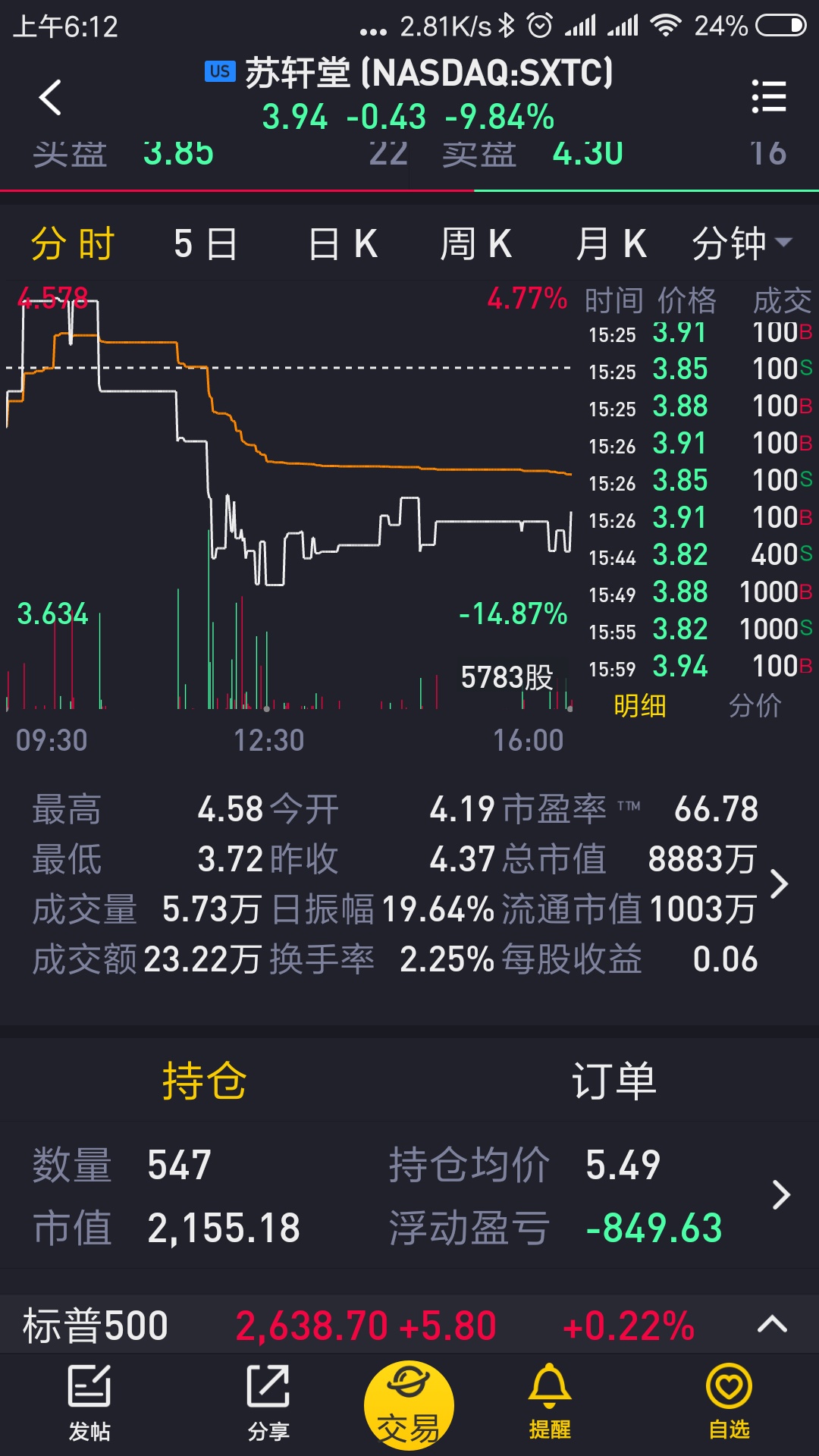The height and width of the screenshot is (1456, 819).
Task: Share this stock via 分享
Action: click(x=268, y=1403)
